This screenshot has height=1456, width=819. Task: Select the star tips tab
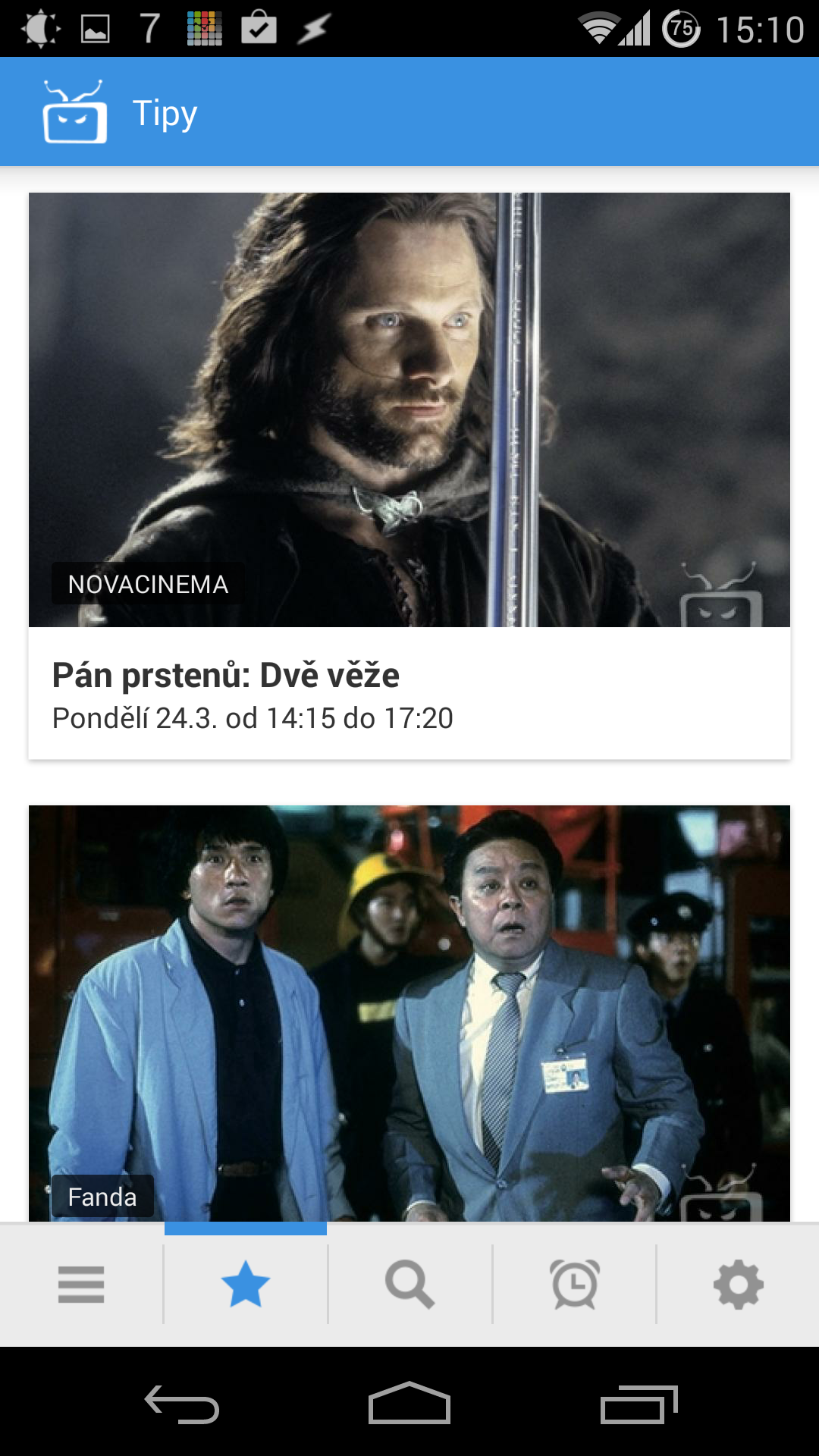(x=246, y=1285)
